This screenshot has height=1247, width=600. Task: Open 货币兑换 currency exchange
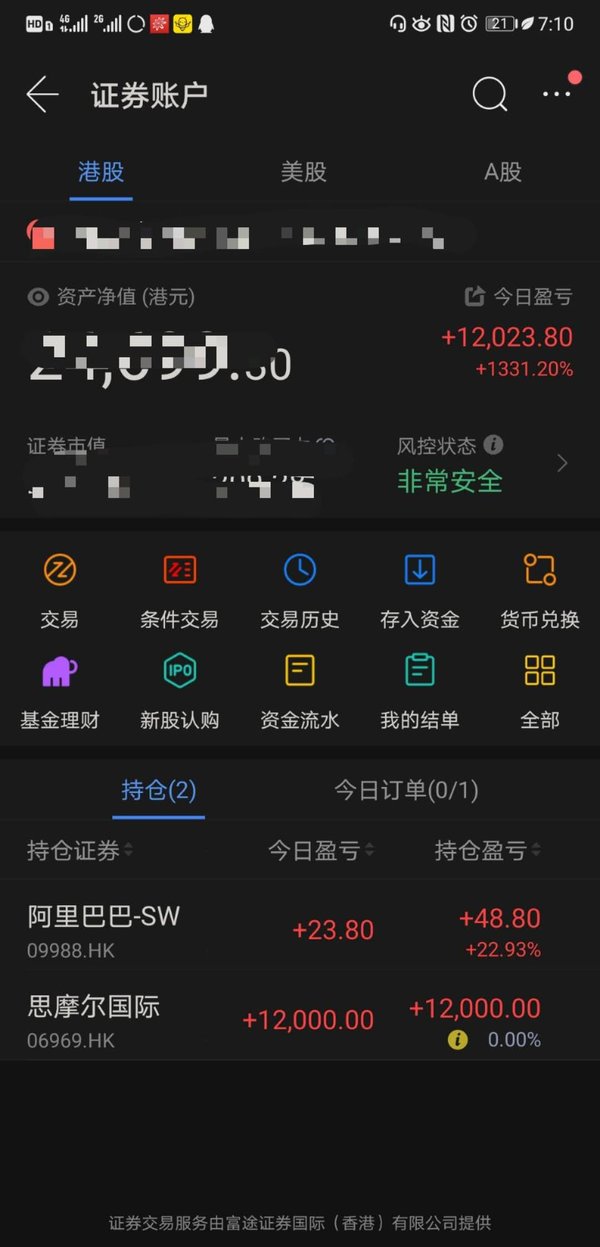(x=540, y=592)
